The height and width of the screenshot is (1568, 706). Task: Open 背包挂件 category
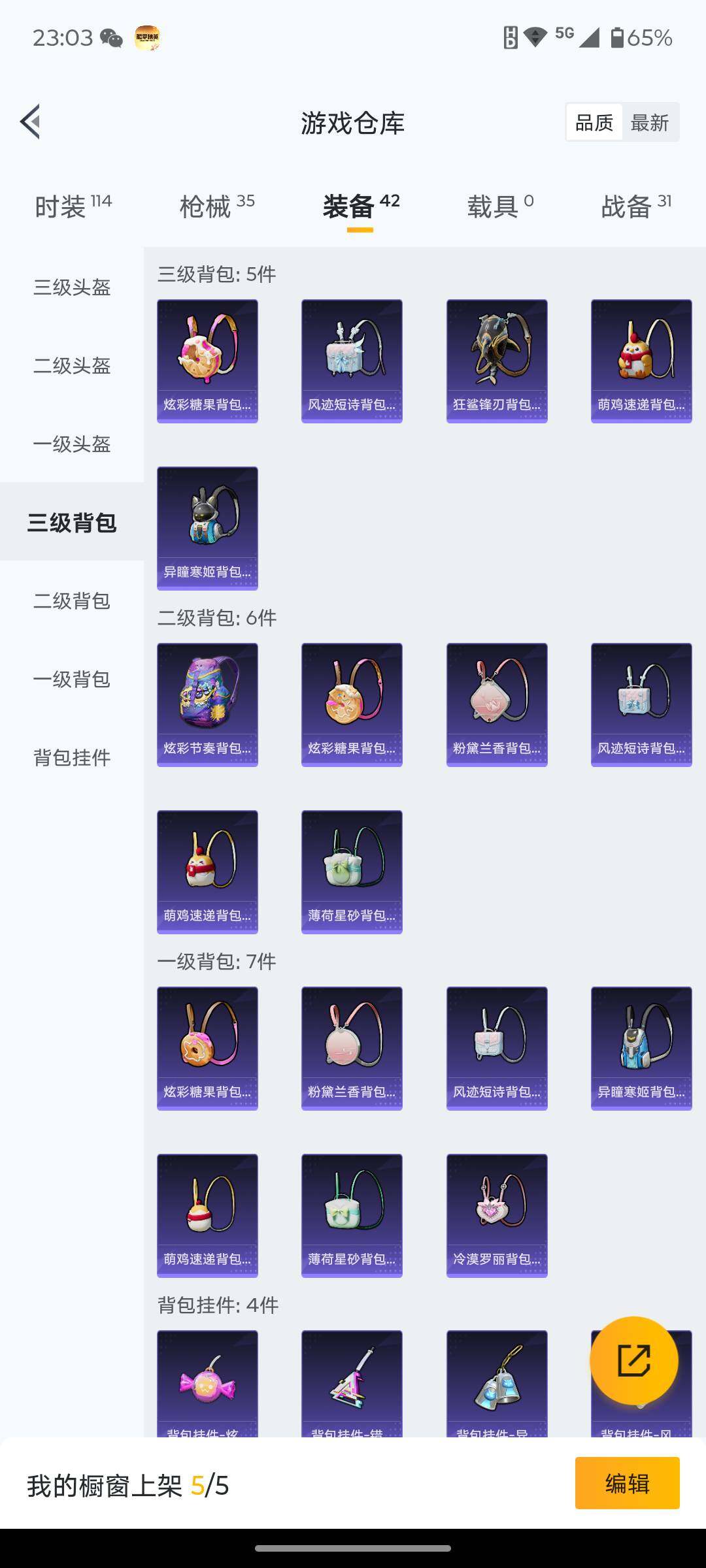tap(72, 757)
